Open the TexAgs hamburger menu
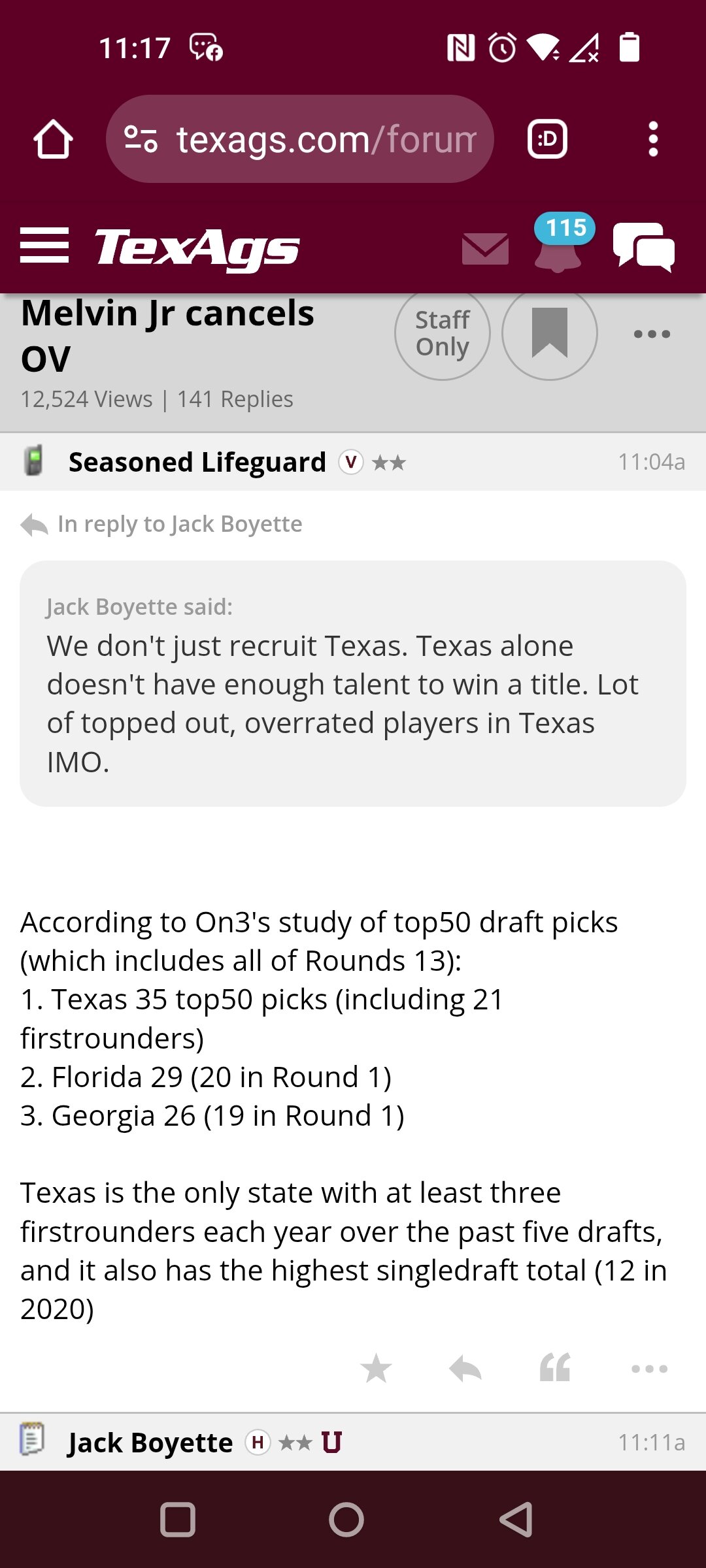Image resolution: width=706 pixels, height=1568 pixels. [x=44, y=246]
